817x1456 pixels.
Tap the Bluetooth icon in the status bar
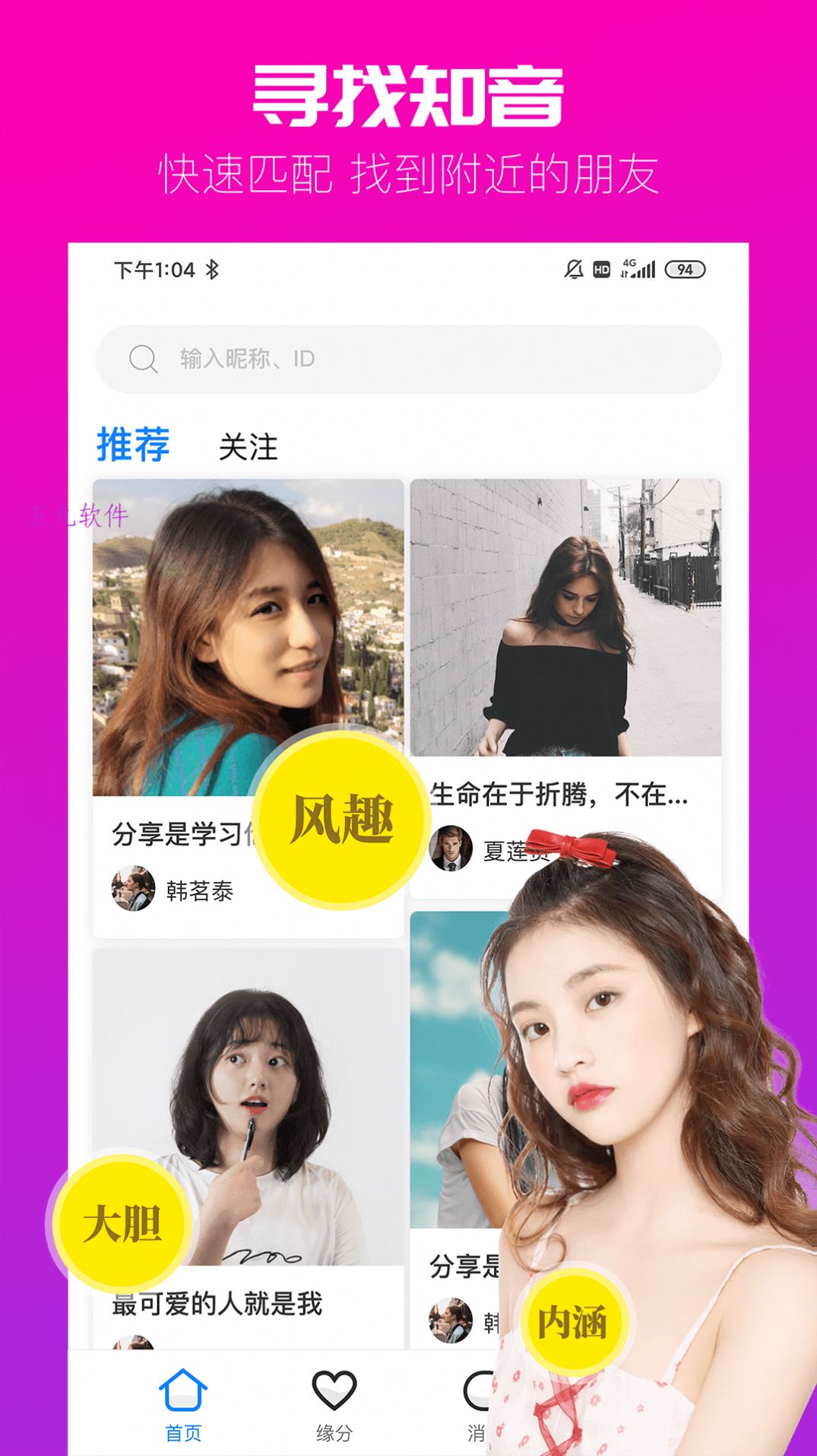(x=211, y=269)
